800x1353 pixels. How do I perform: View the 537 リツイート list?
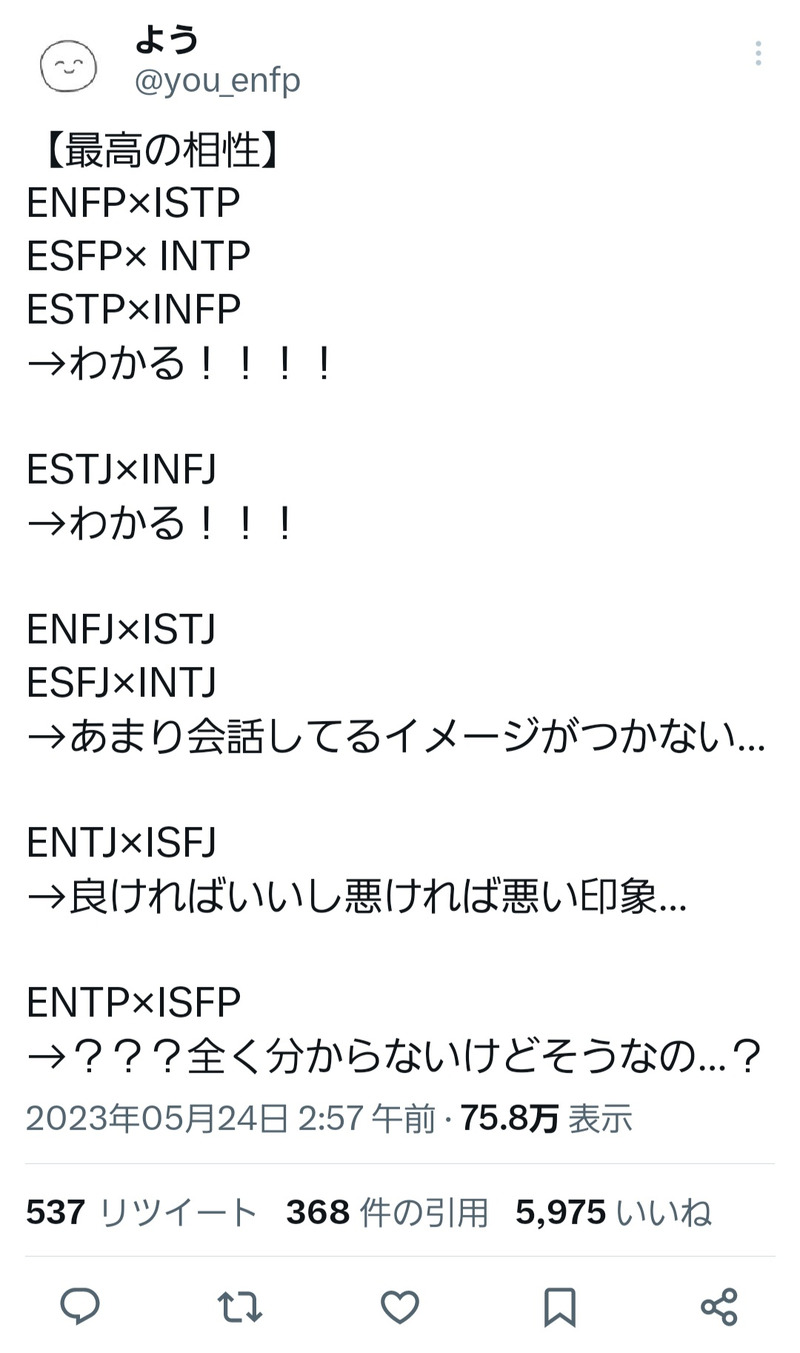(x=142, y=1212)
